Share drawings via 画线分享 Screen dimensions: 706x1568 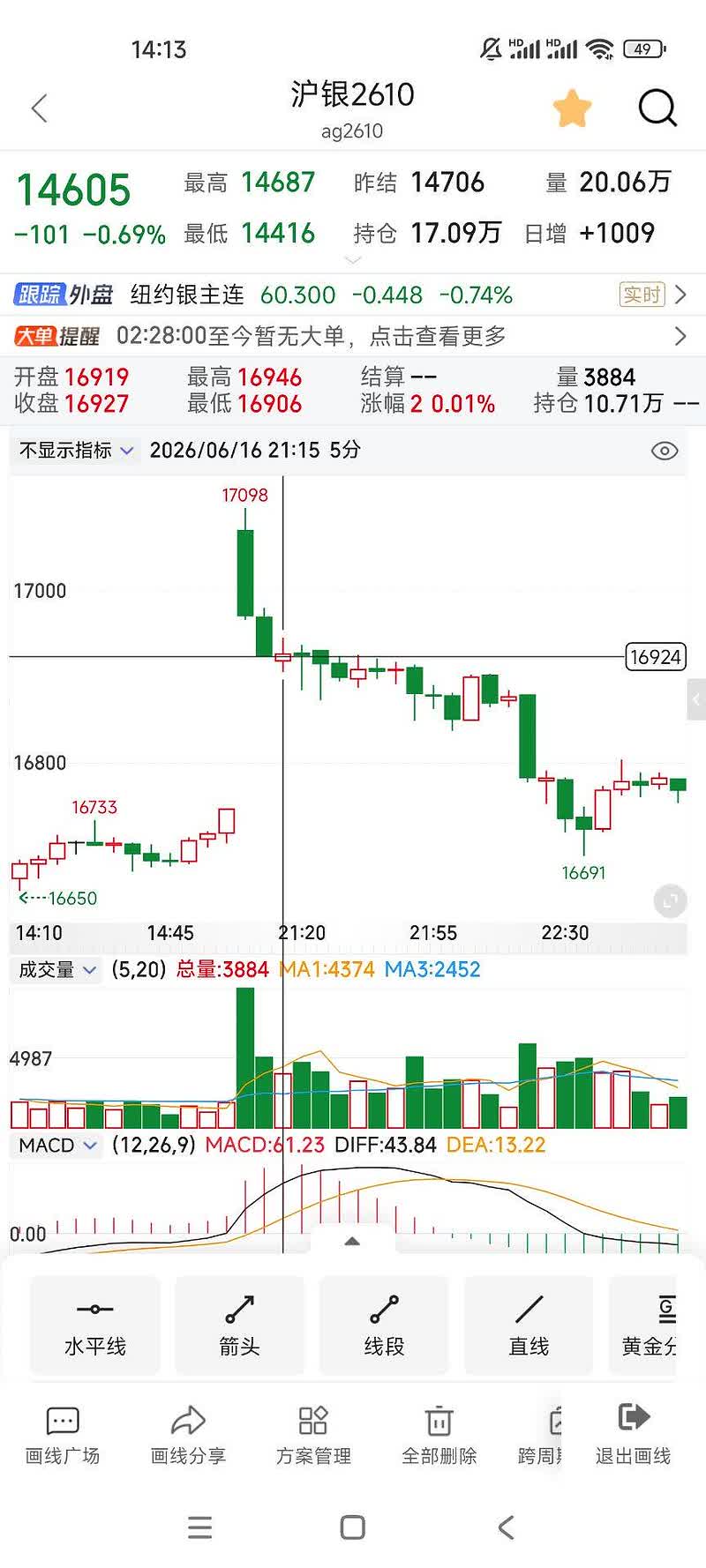point(188,1436)
